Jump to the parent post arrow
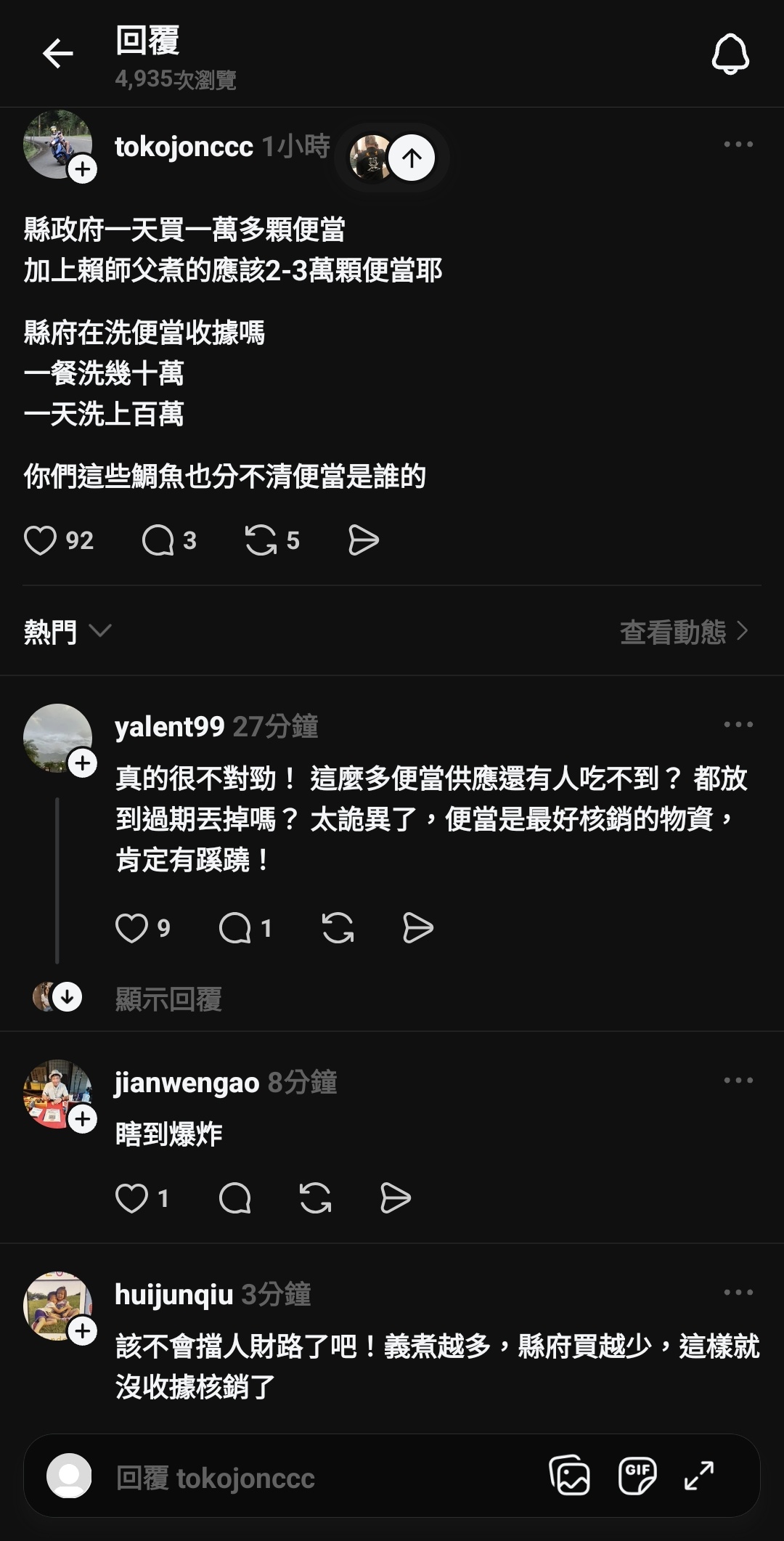This screenshot has height=1541, width=784. point(412,158)
